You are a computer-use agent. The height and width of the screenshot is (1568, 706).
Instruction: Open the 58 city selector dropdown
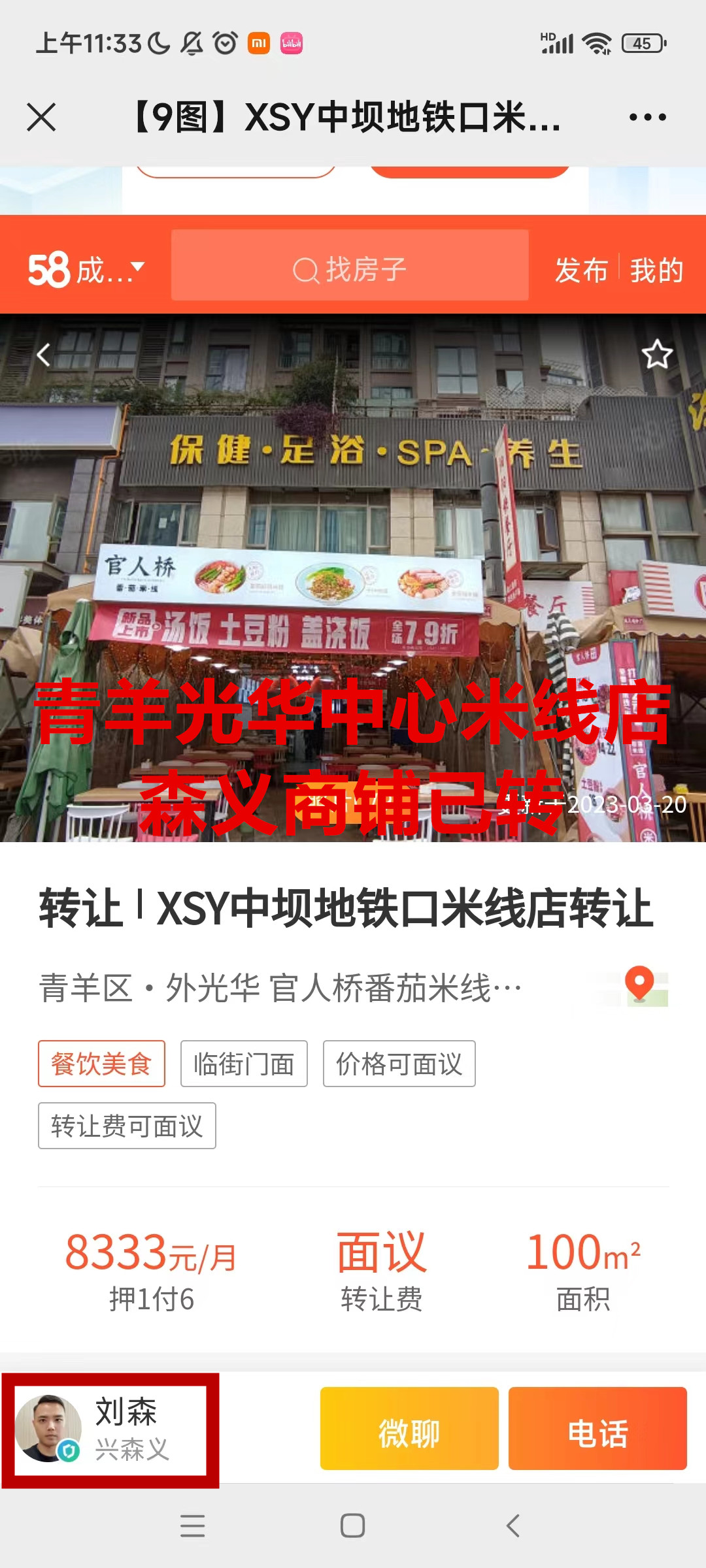pyautogui.click(x=86, y=269)
